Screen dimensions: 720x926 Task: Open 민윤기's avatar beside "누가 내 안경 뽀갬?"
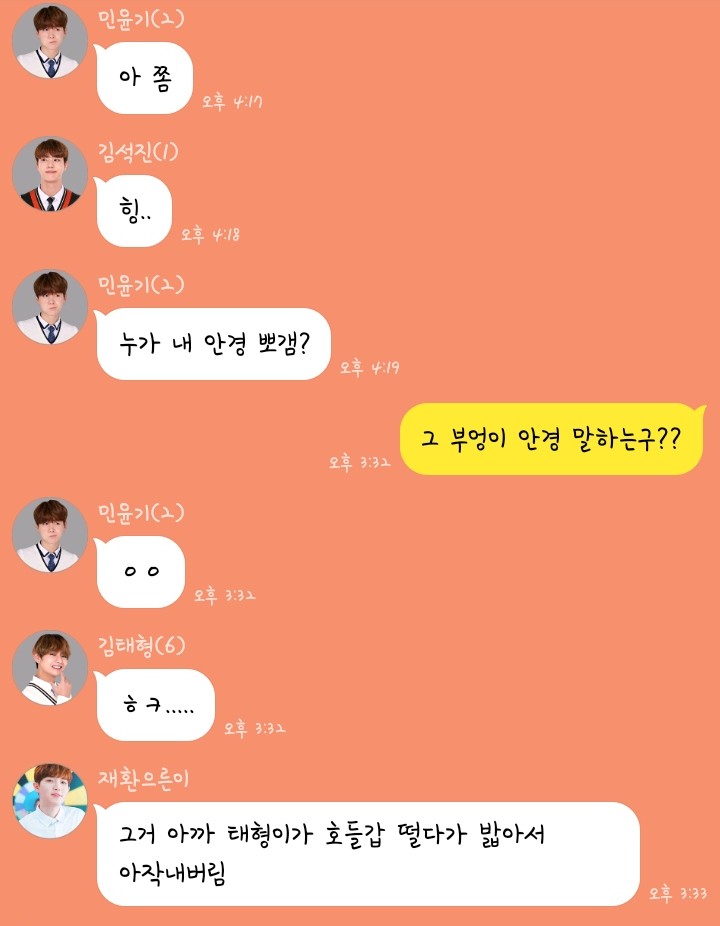pyautogui.click(x=50, y=307)
